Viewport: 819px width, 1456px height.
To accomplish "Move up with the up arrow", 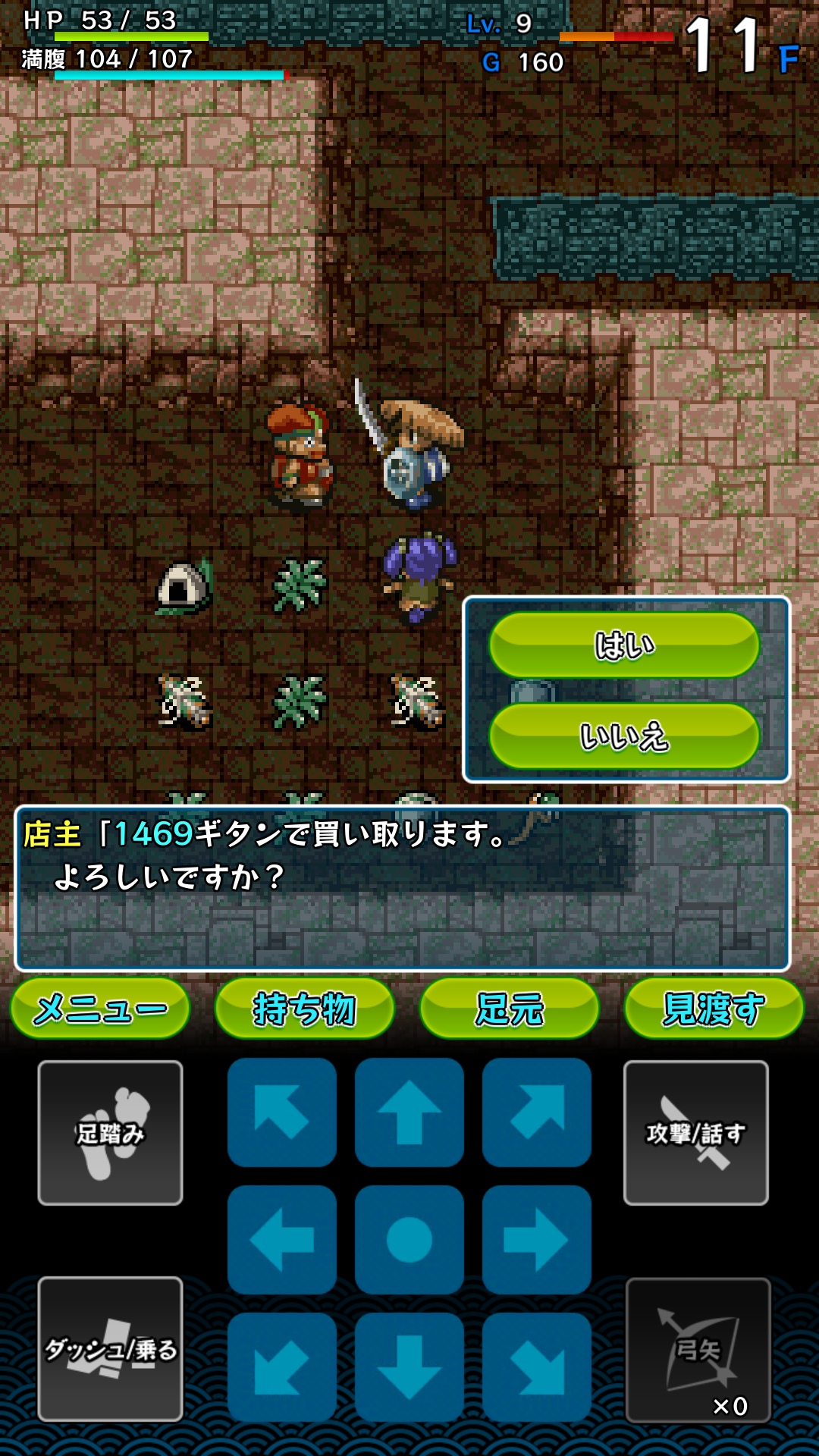I will (x=409, y=1112).
